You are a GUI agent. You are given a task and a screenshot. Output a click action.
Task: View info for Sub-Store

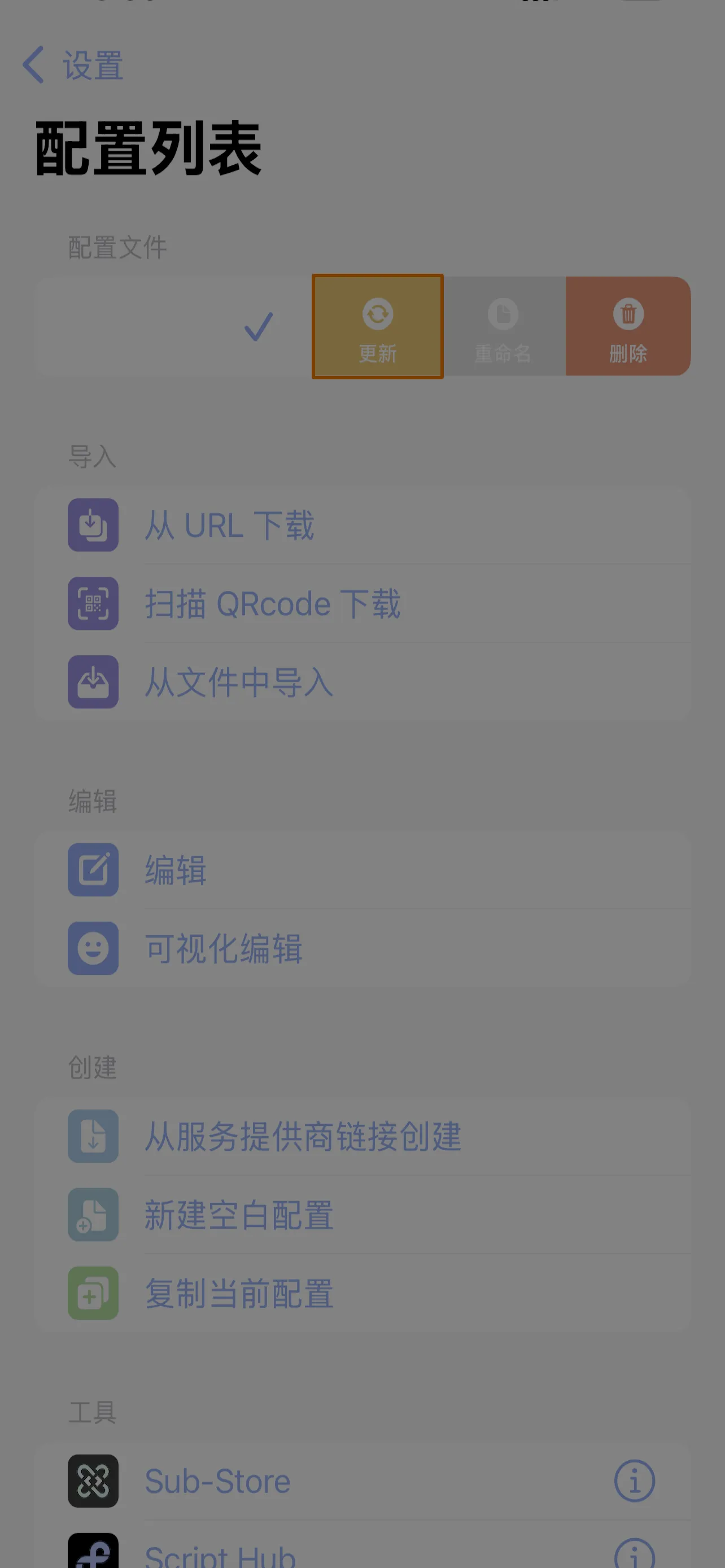click(634, 1481)
